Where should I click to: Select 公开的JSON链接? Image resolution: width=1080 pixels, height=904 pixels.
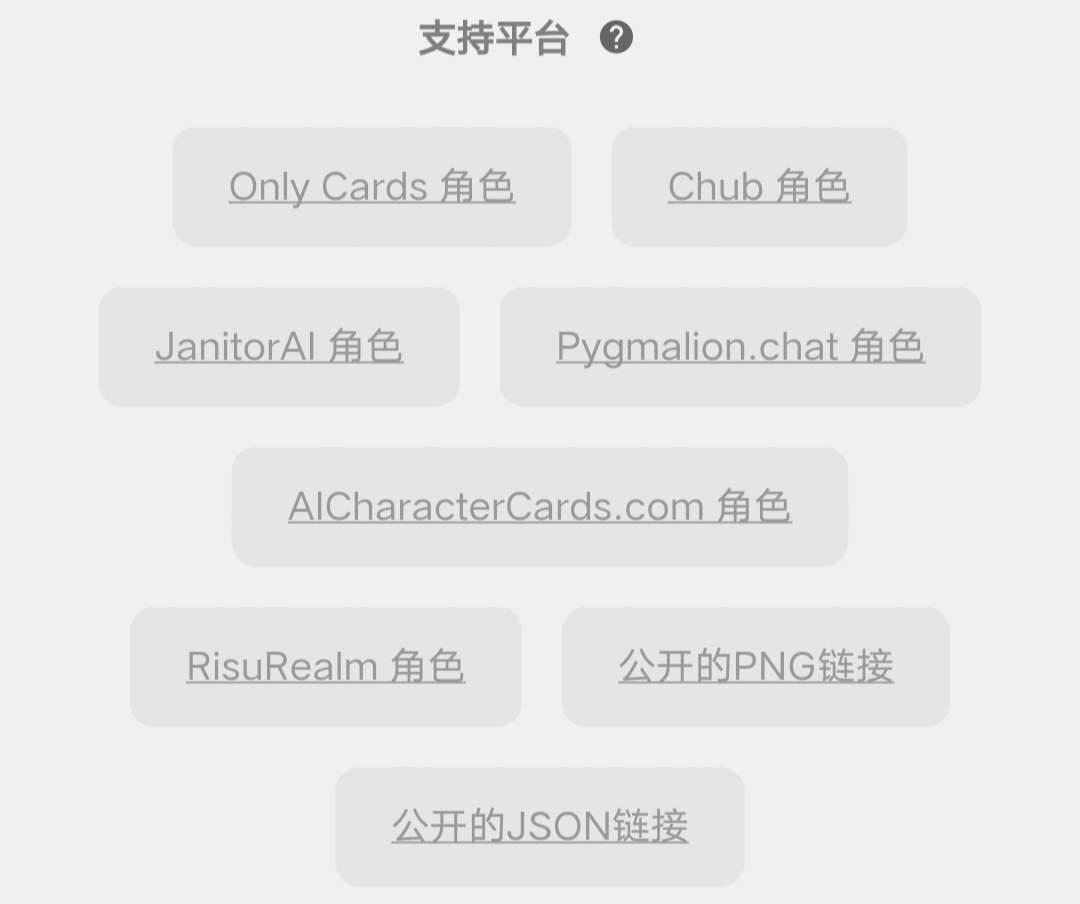point(540,827)
